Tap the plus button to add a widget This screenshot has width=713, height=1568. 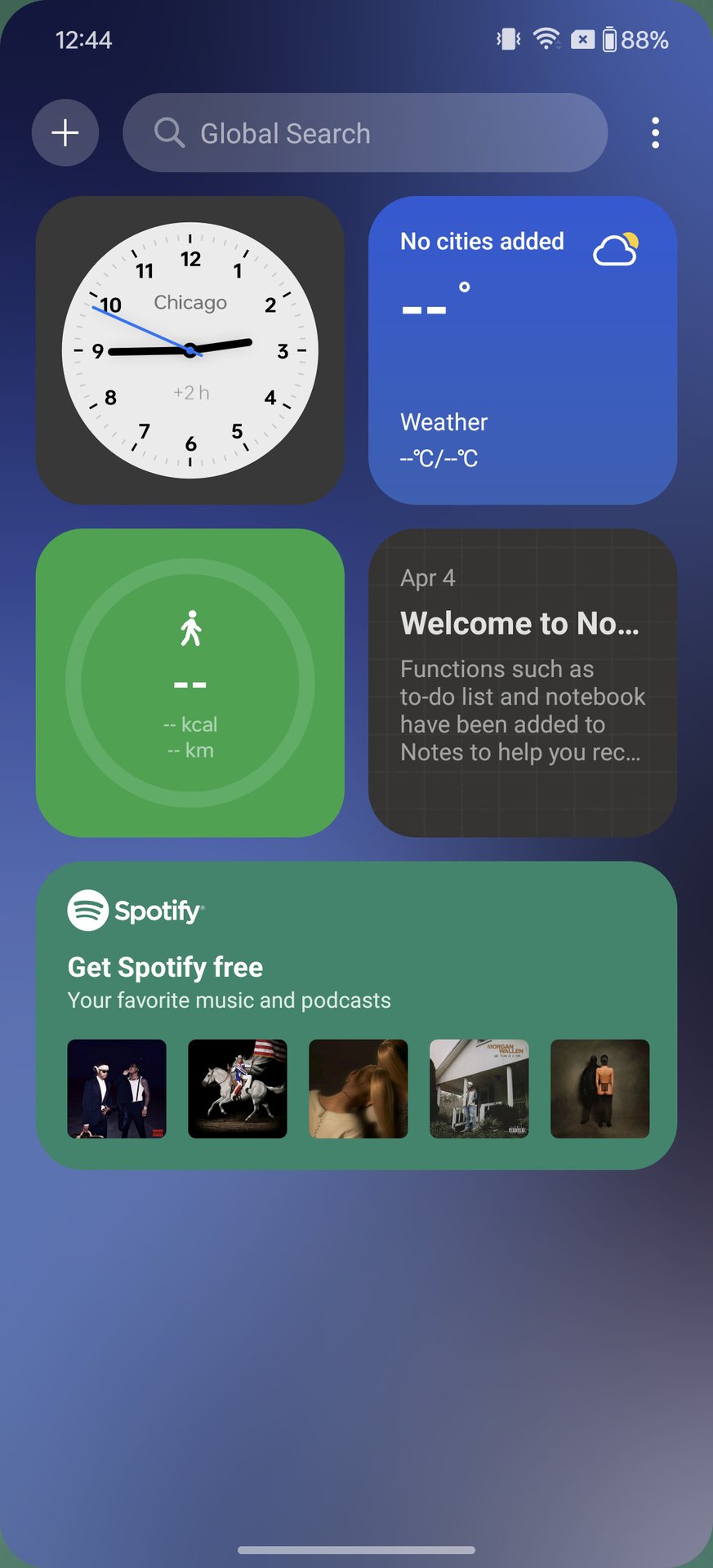click(x=65, y=133)
